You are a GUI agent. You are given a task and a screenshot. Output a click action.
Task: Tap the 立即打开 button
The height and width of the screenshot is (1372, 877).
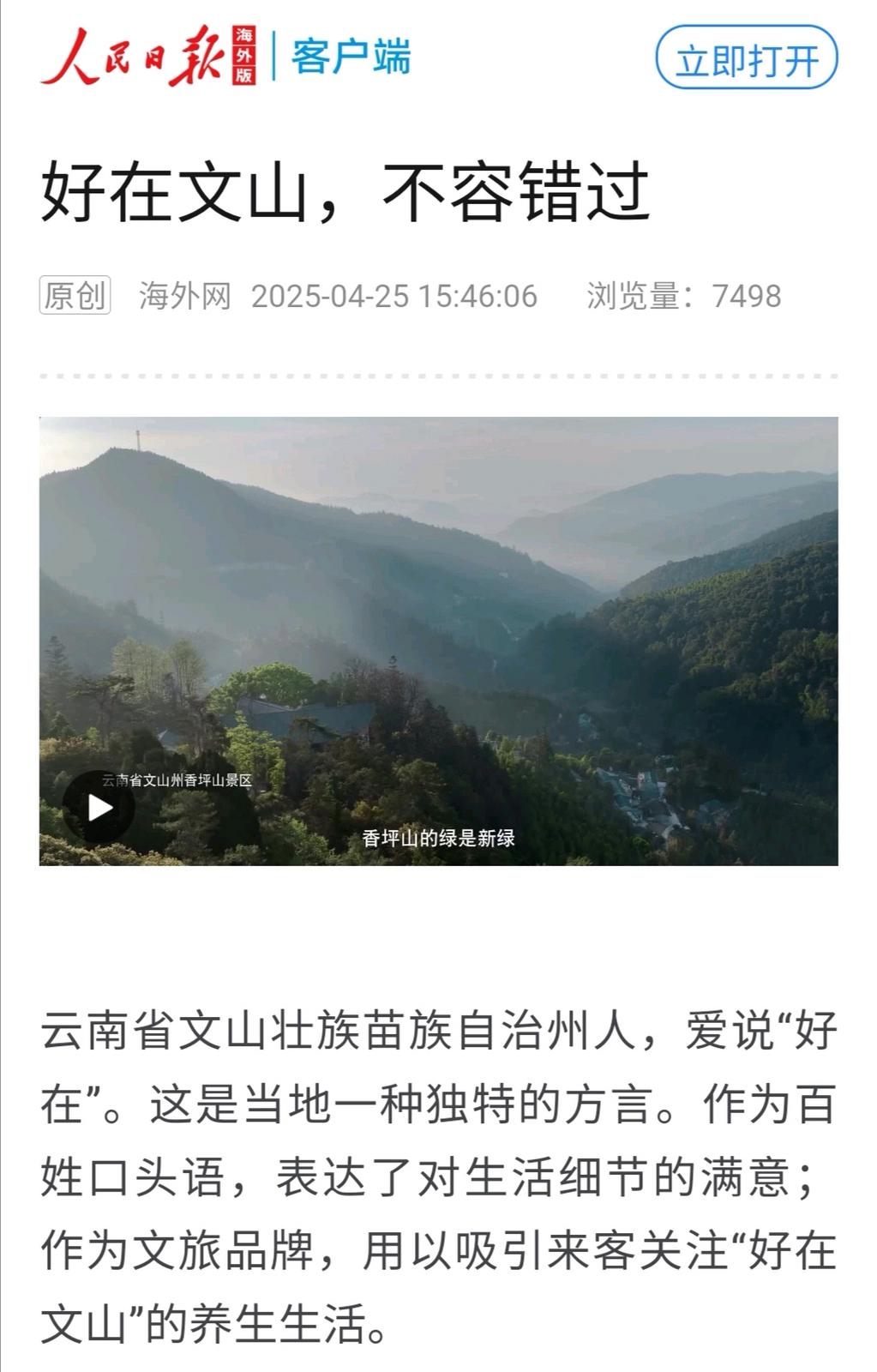(x=746, y=58)
